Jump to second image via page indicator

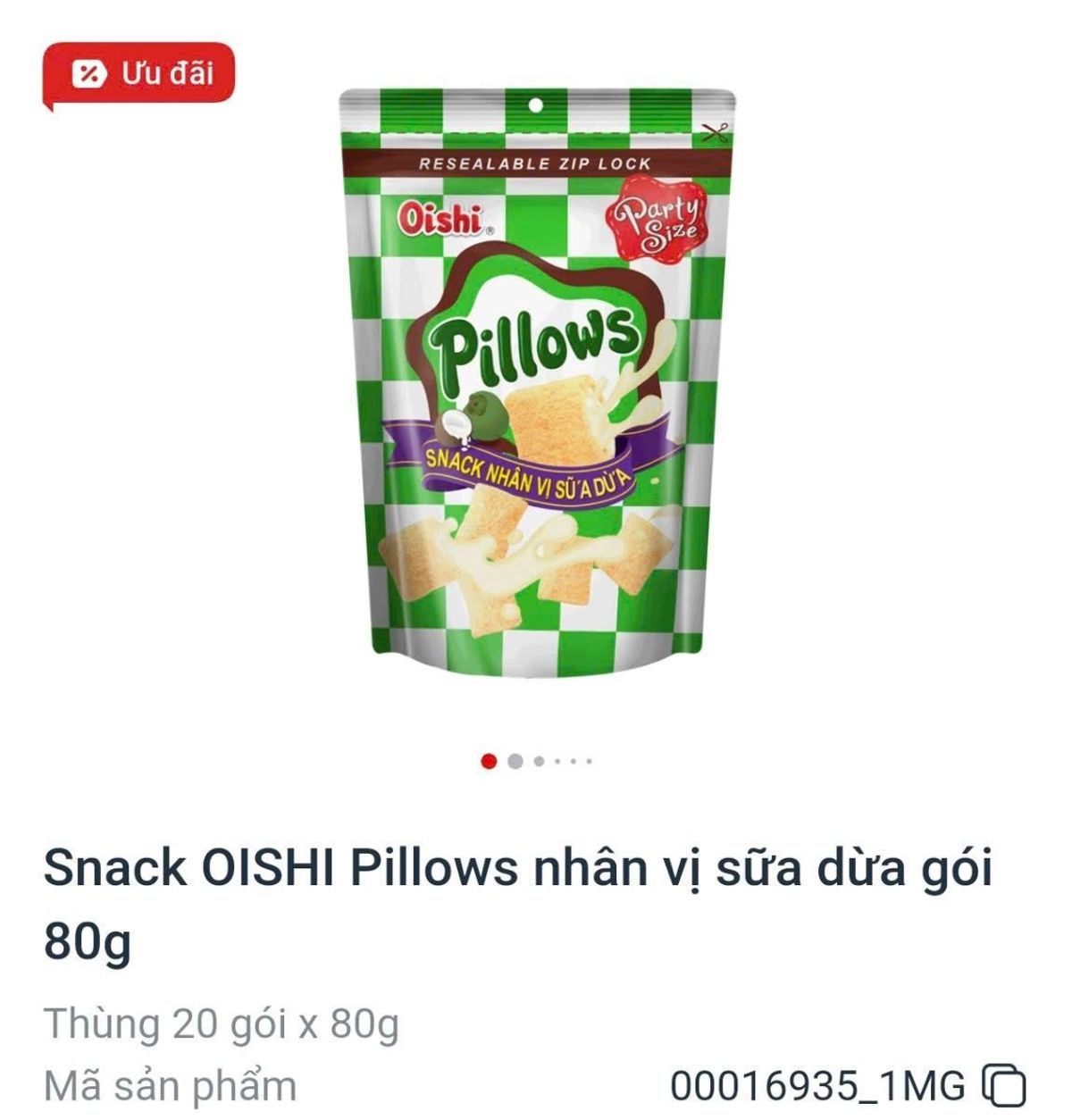point(515,761)
